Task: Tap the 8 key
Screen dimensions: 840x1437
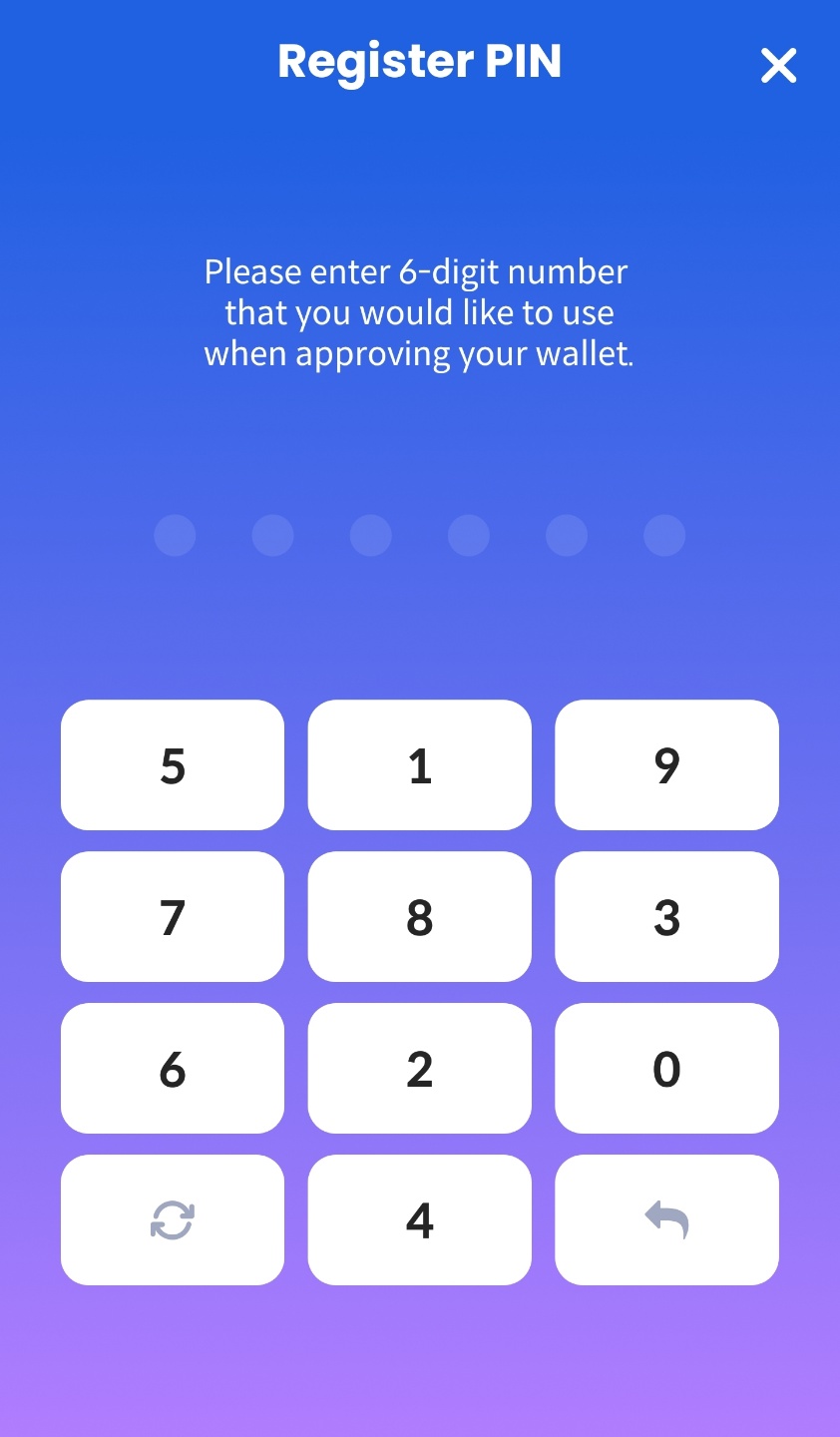Action: 419,917
